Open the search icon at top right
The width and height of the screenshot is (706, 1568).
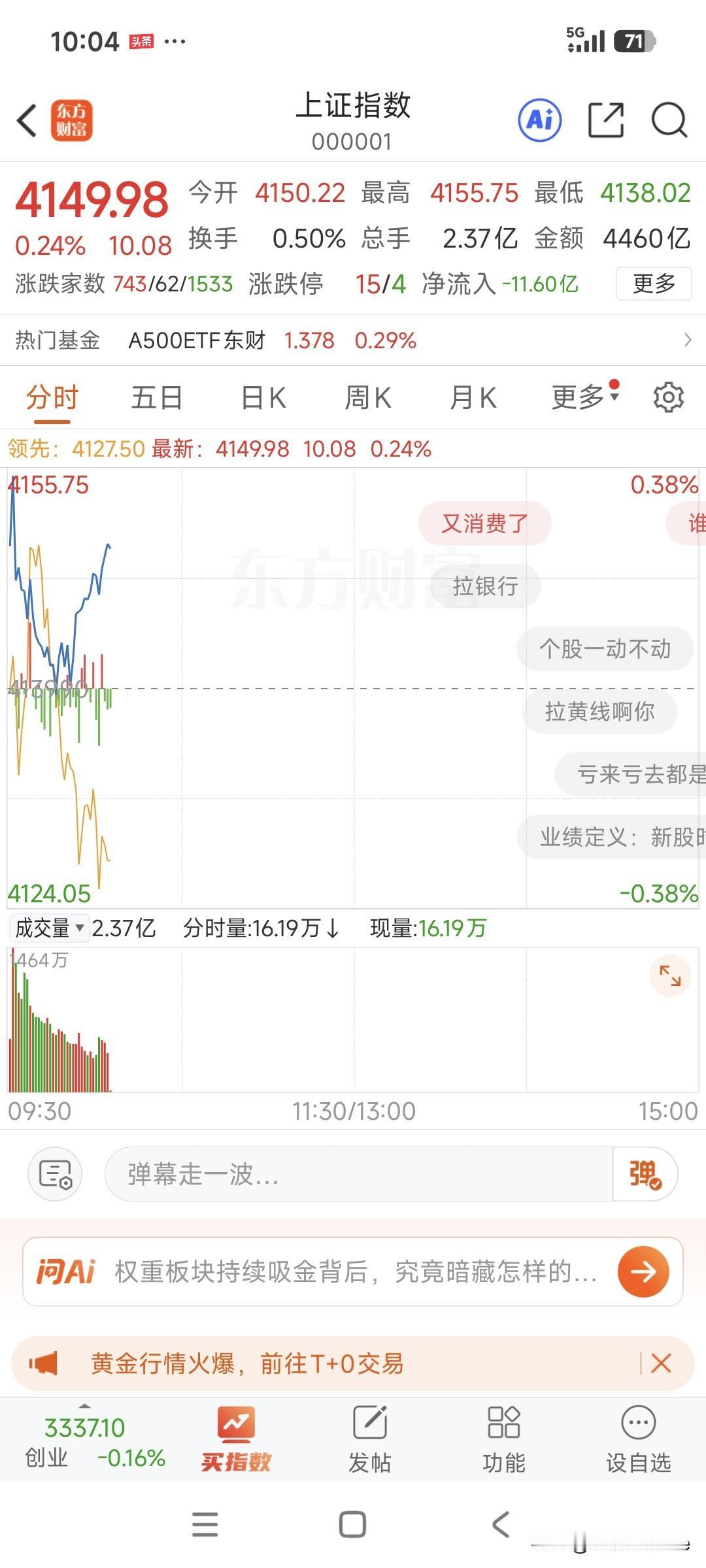pyautogui.click(x=668, y=121)
